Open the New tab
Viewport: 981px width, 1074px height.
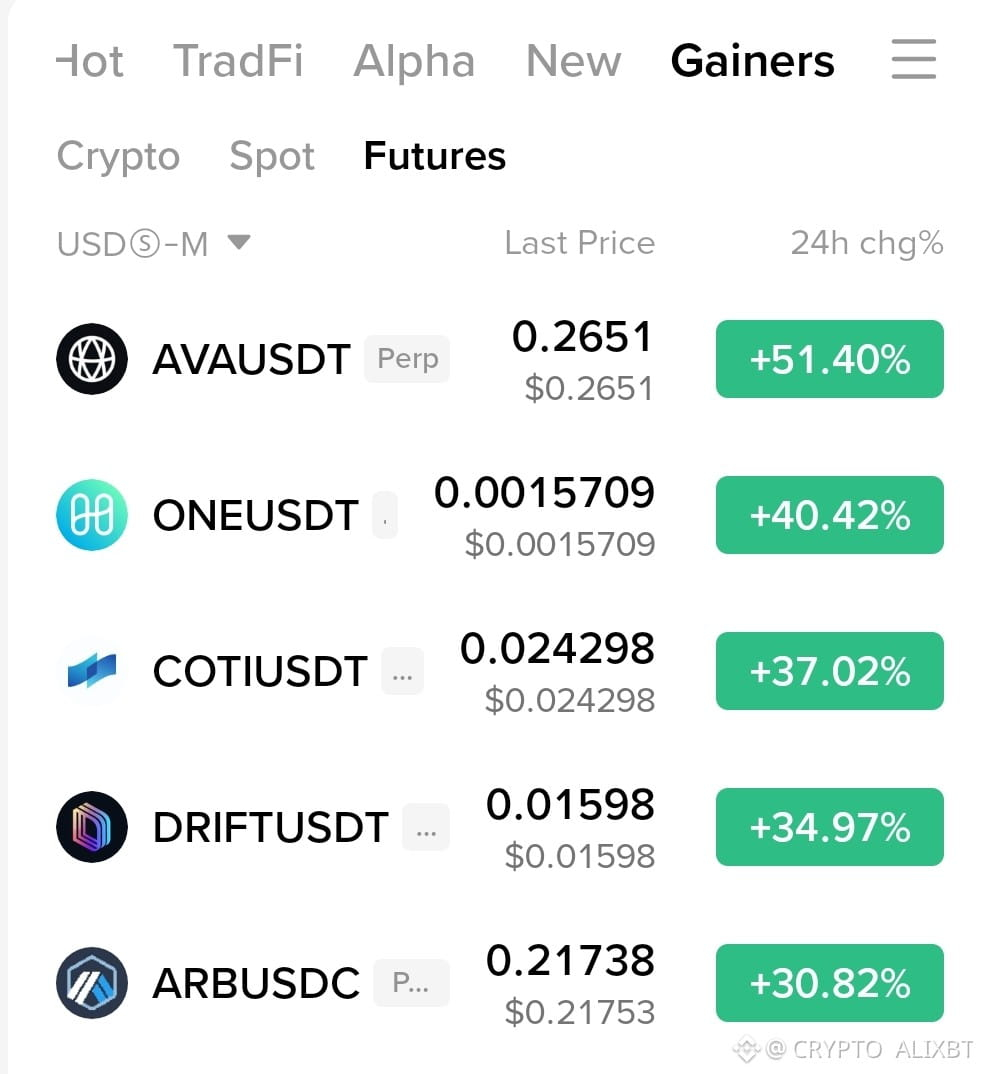(573, 61)
